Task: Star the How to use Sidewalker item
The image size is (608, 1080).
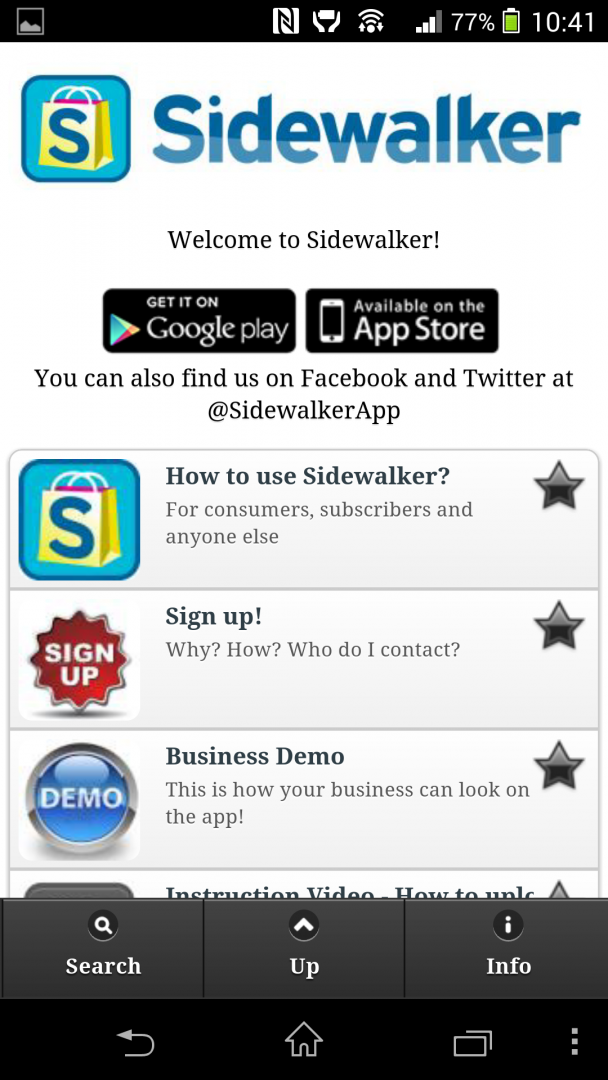Action: click(559, 485)
